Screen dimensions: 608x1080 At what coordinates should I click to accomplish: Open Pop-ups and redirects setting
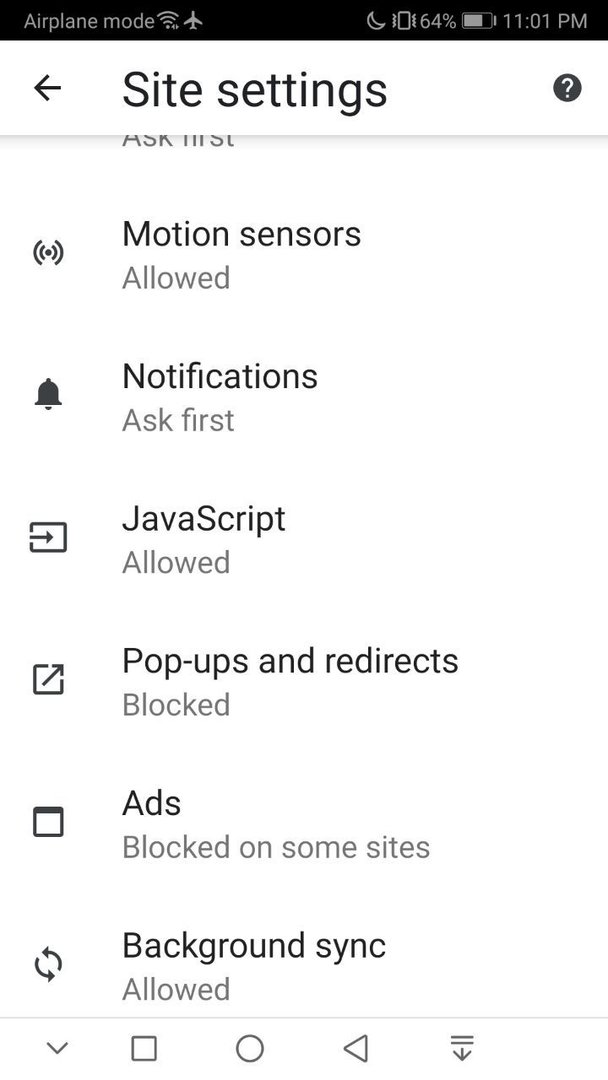pos(304,682)
